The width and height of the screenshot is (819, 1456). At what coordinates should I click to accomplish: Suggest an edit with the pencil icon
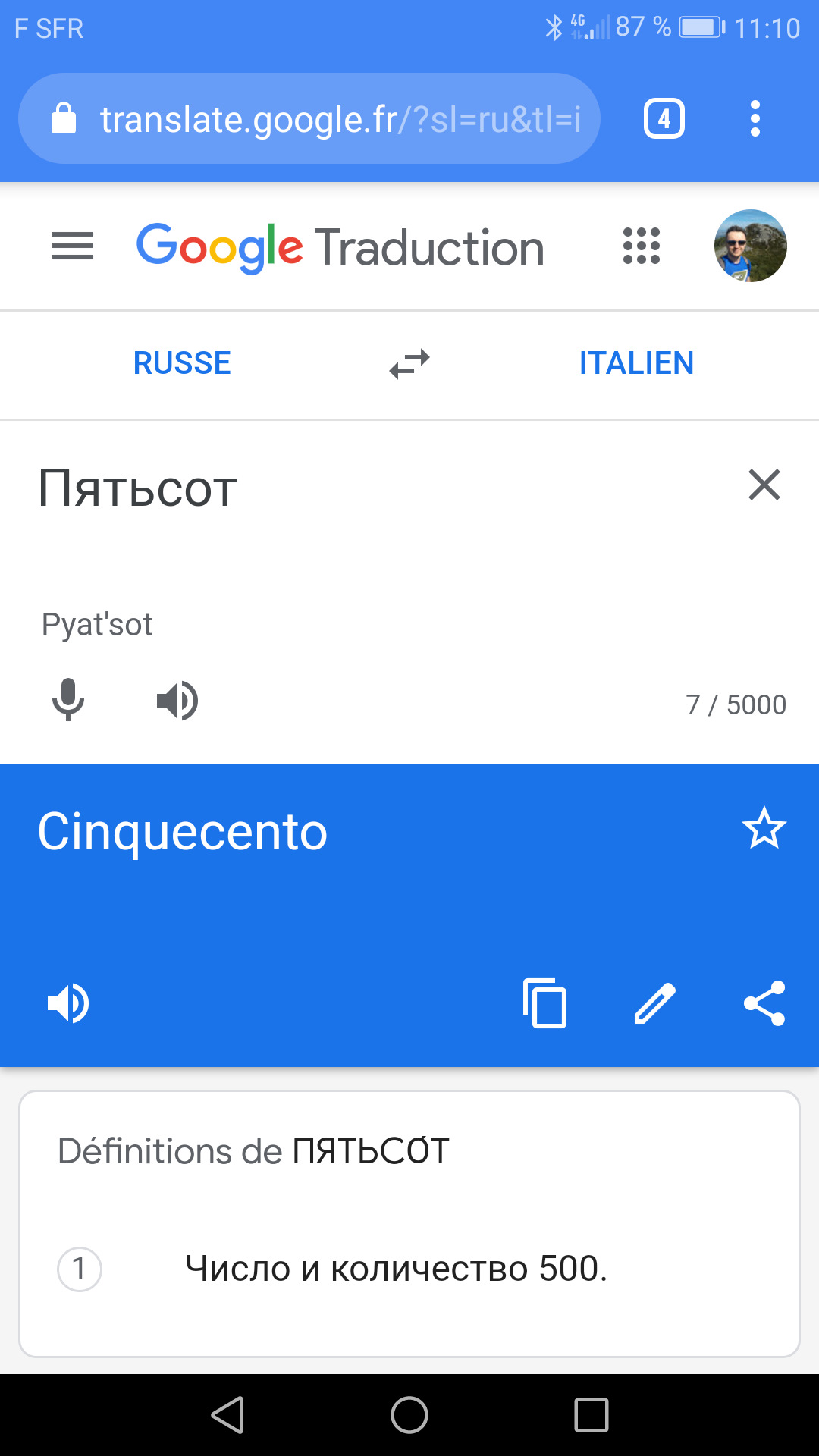[654, 1003]
